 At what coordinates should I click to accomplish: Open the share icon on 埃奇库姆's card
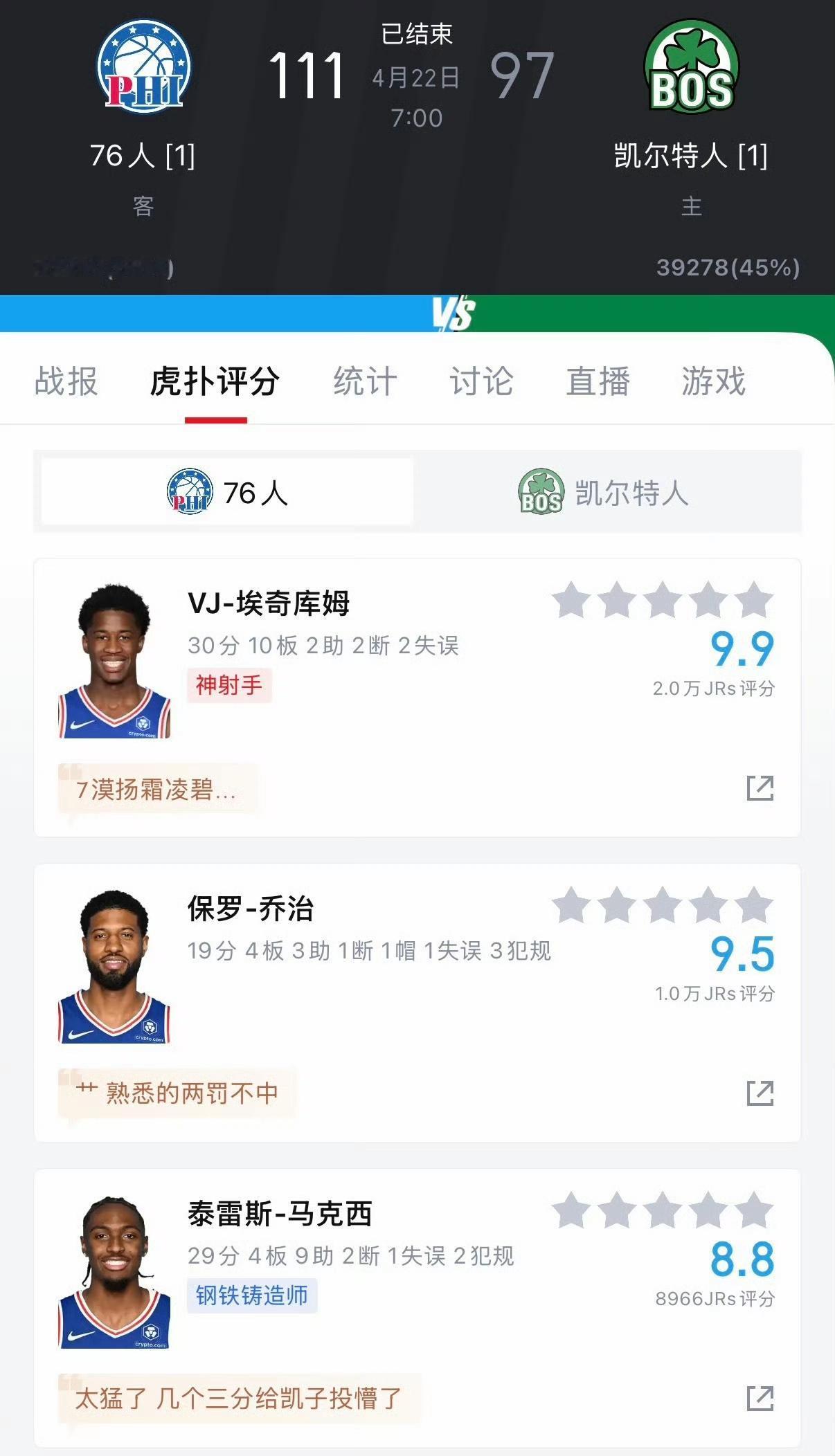click(762, 787)
